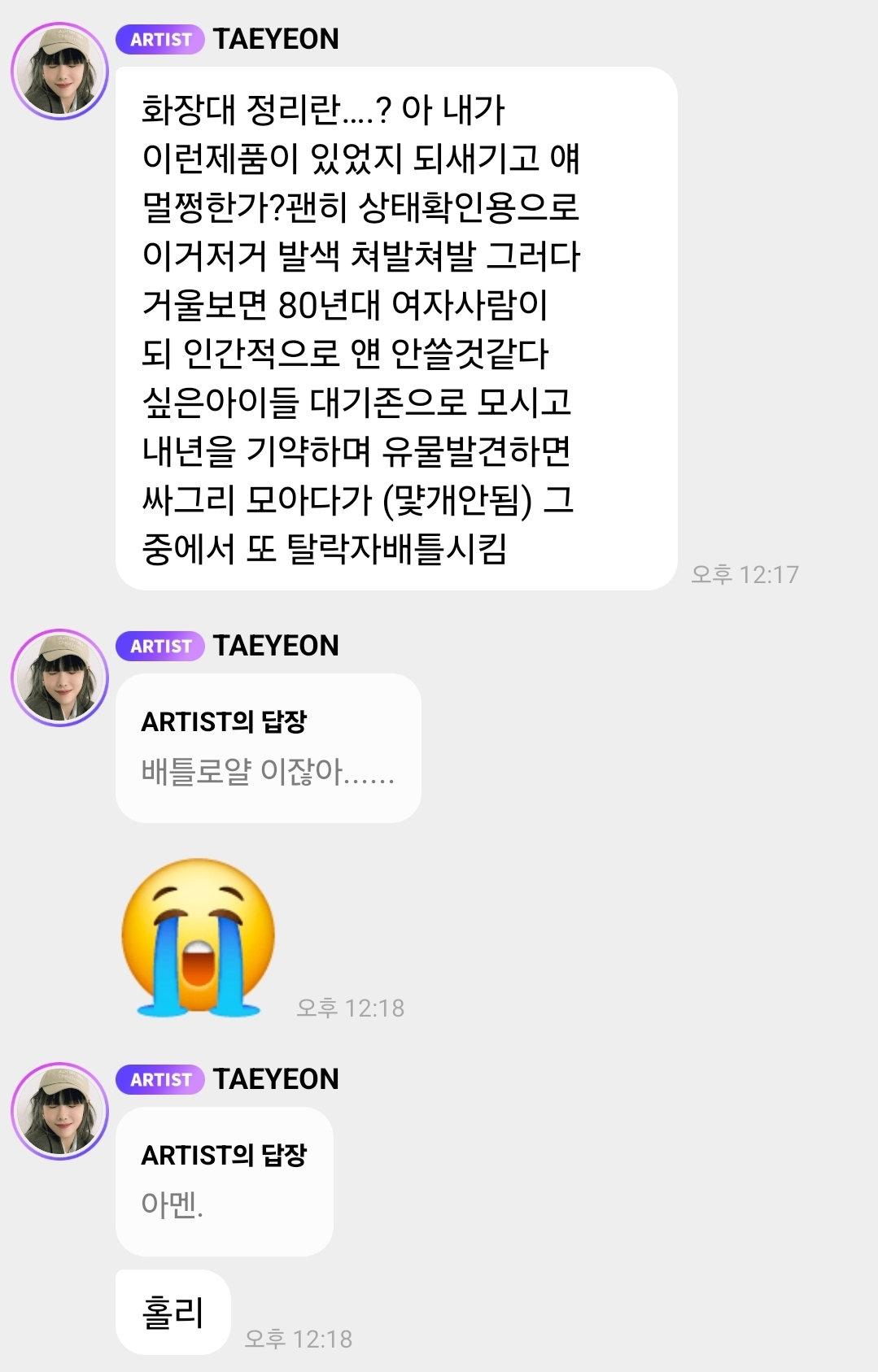Tap TAEYEON's avatar beside the '아멘.' reply
The height and width of the screenshot is (1372, 878).
(x=59, y=1111)
